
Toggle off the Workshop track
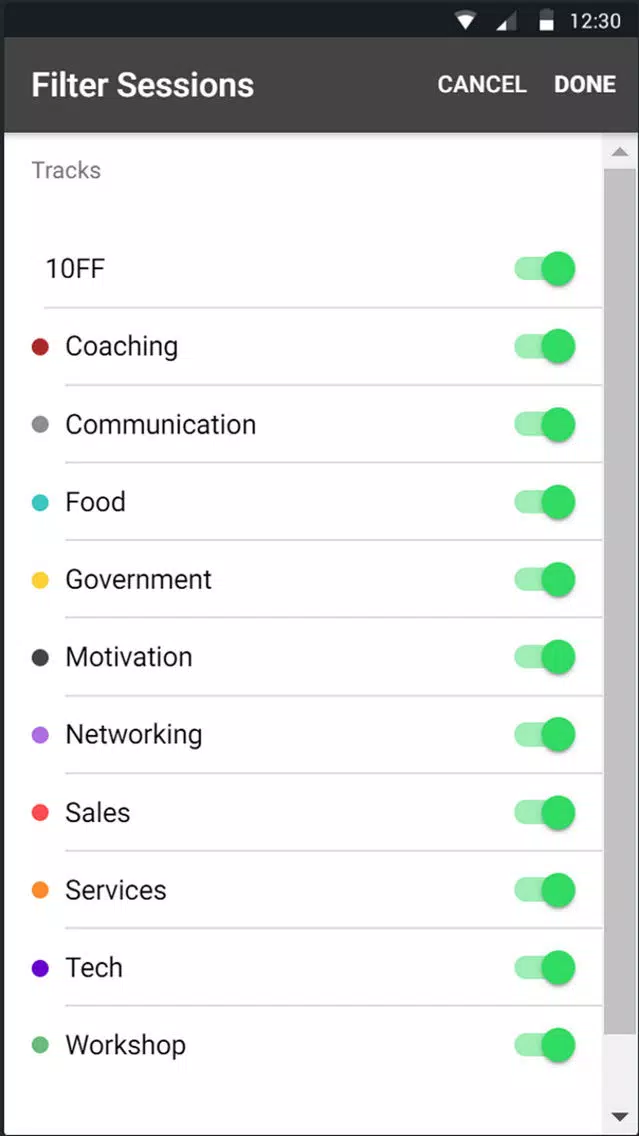(x=545, y=1045)
